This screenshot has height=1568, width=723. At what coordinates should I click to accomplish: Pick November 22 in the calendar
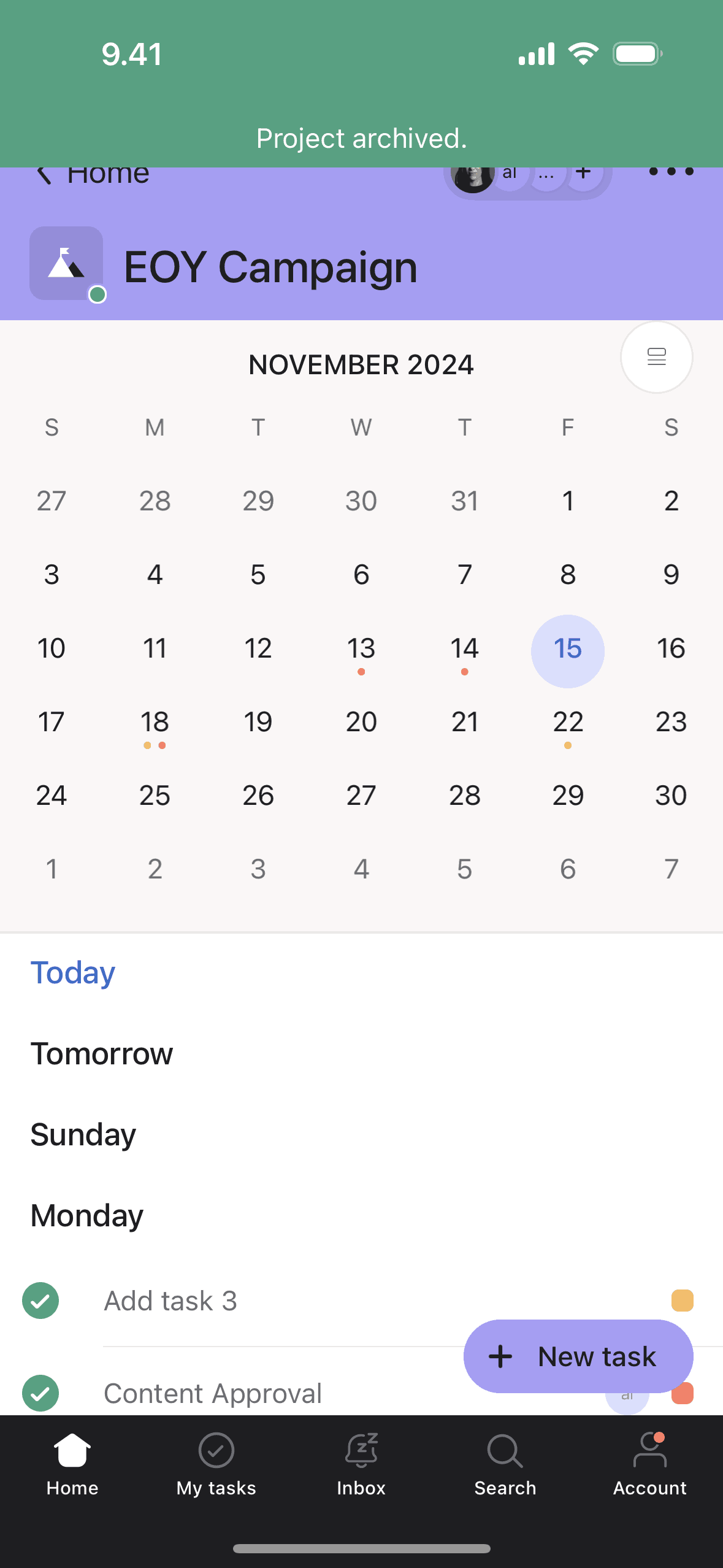point(567,723)
